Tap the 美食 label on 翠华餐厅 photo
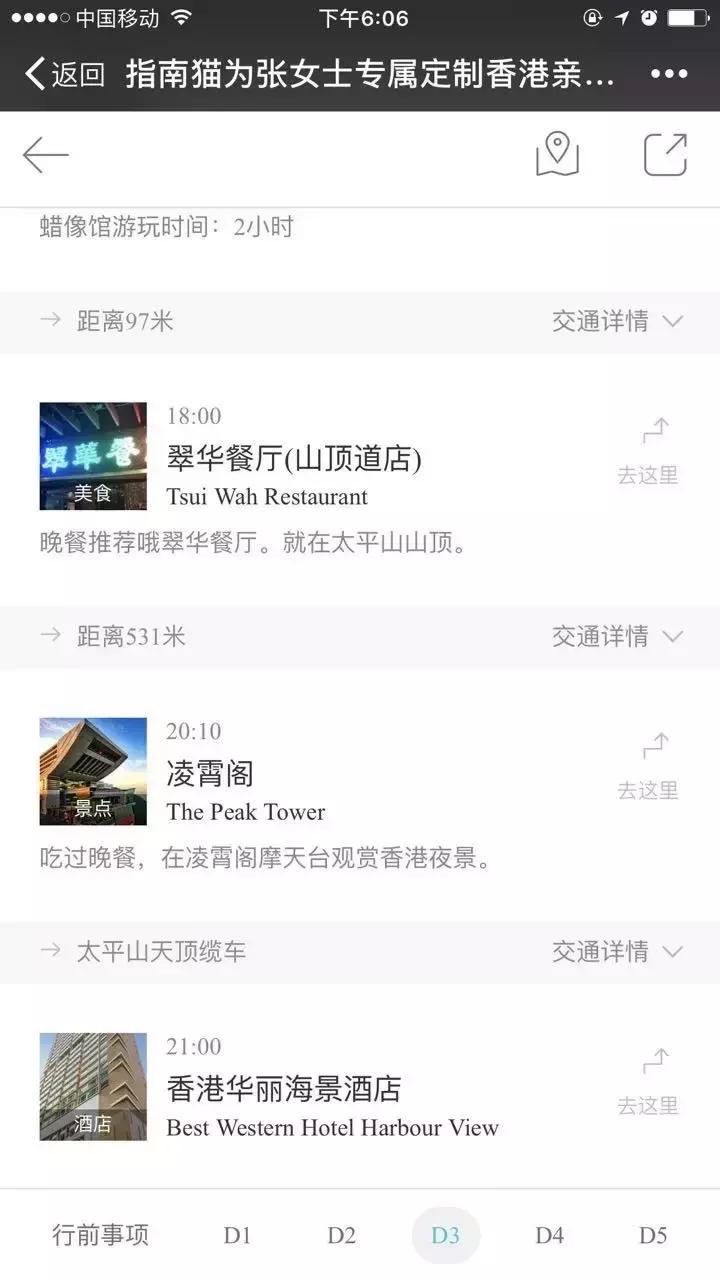The height and width of the screenshot is (1280, 720). coord(93,489)
